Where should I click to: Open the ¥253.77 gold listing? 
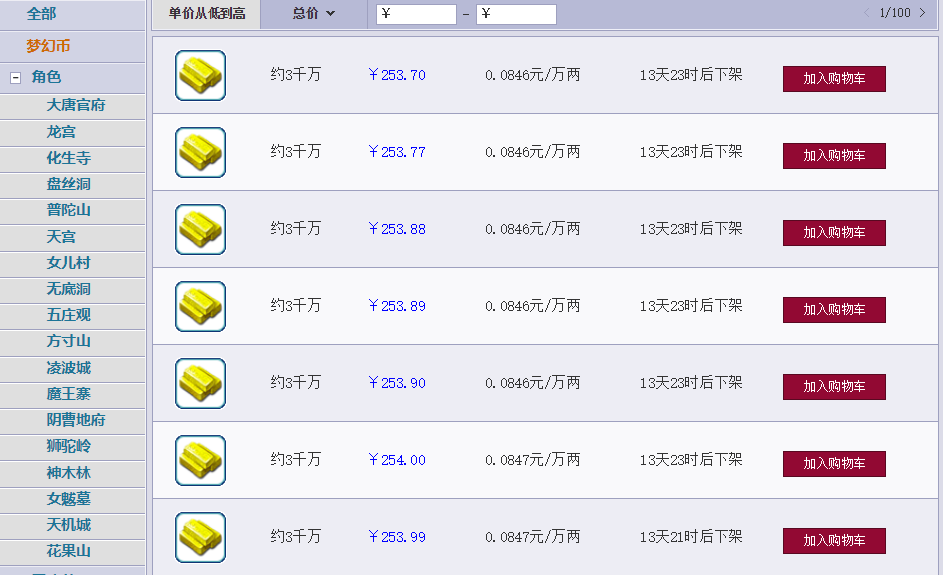(x=200, y=152)
